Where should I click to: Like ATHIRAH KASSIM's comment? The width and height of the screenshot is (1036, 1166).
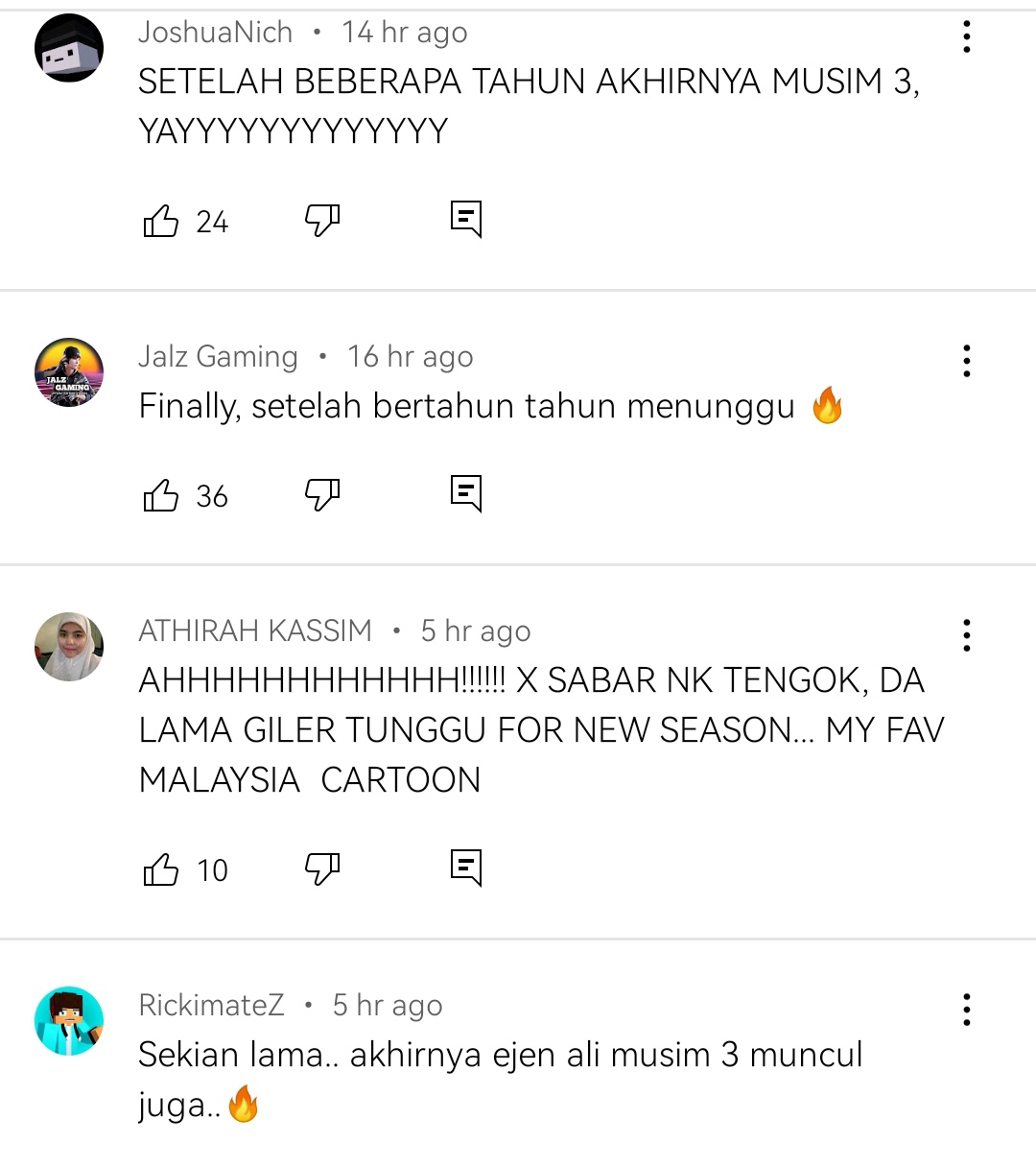pyautogui.click(x=161, y=870)
